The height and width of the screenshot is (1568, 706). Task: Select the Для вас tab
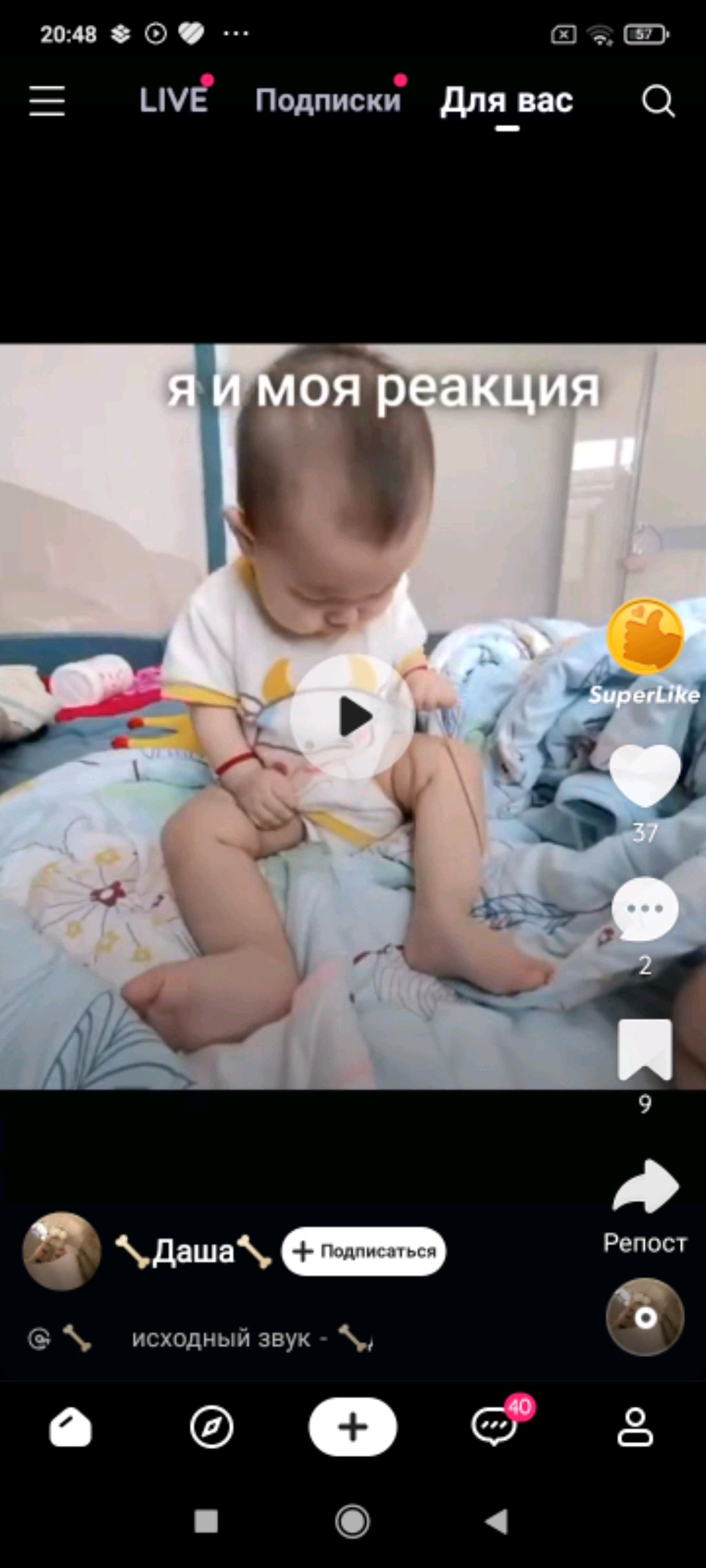(x=507, y=101)
